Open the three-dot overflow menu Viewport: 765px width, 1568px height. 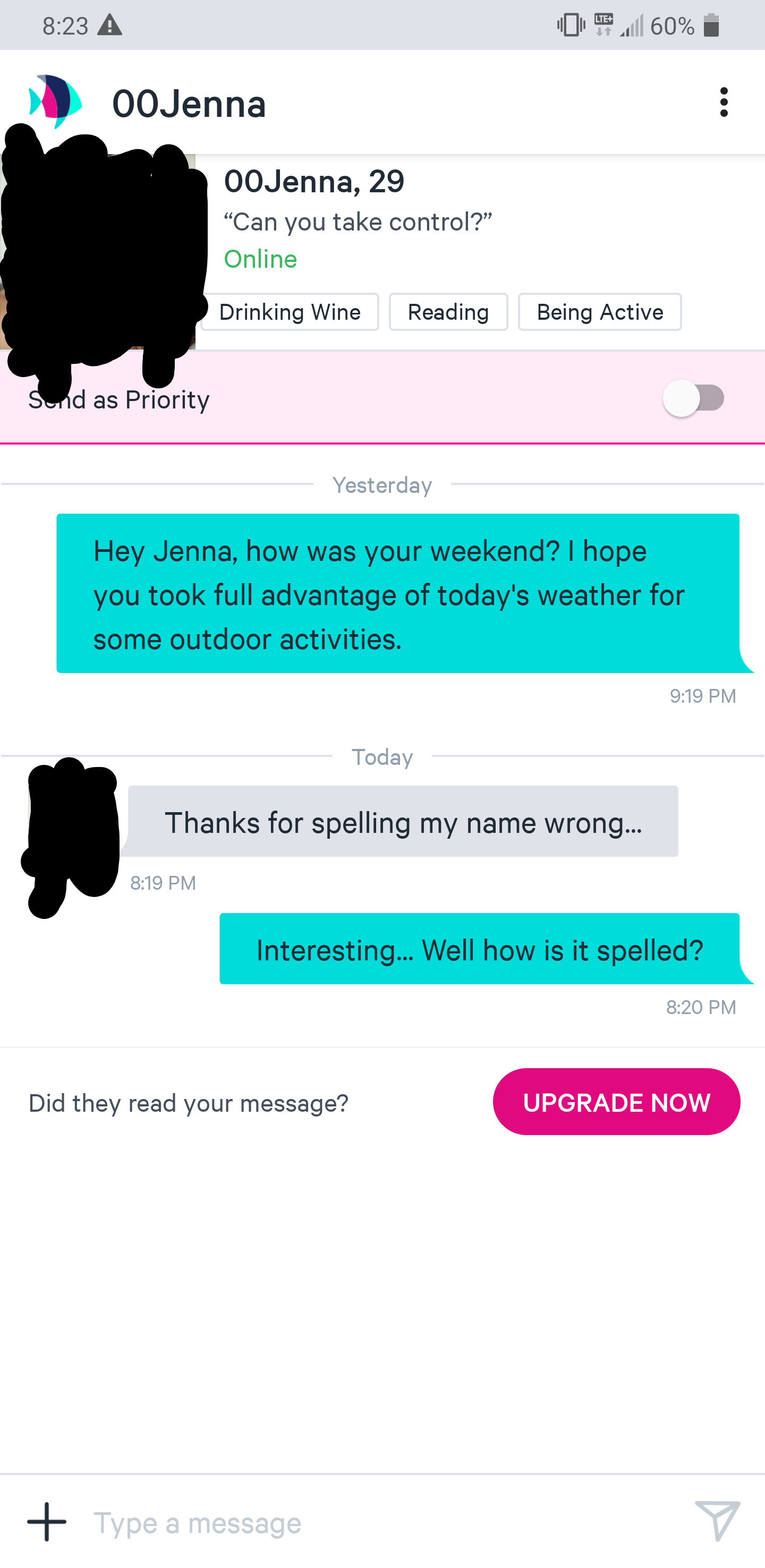point(723,103)
